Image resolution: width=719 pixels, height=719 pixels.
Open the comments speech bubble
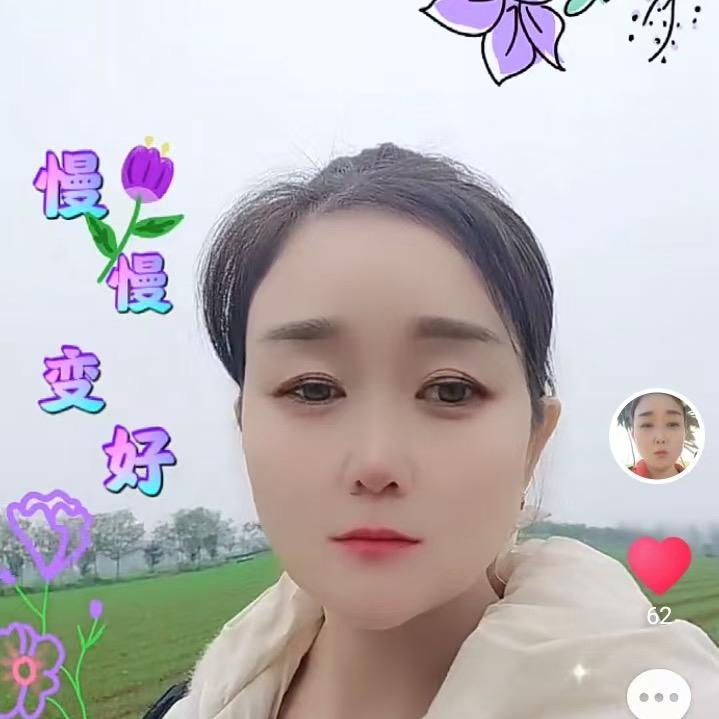pos(659,696)
